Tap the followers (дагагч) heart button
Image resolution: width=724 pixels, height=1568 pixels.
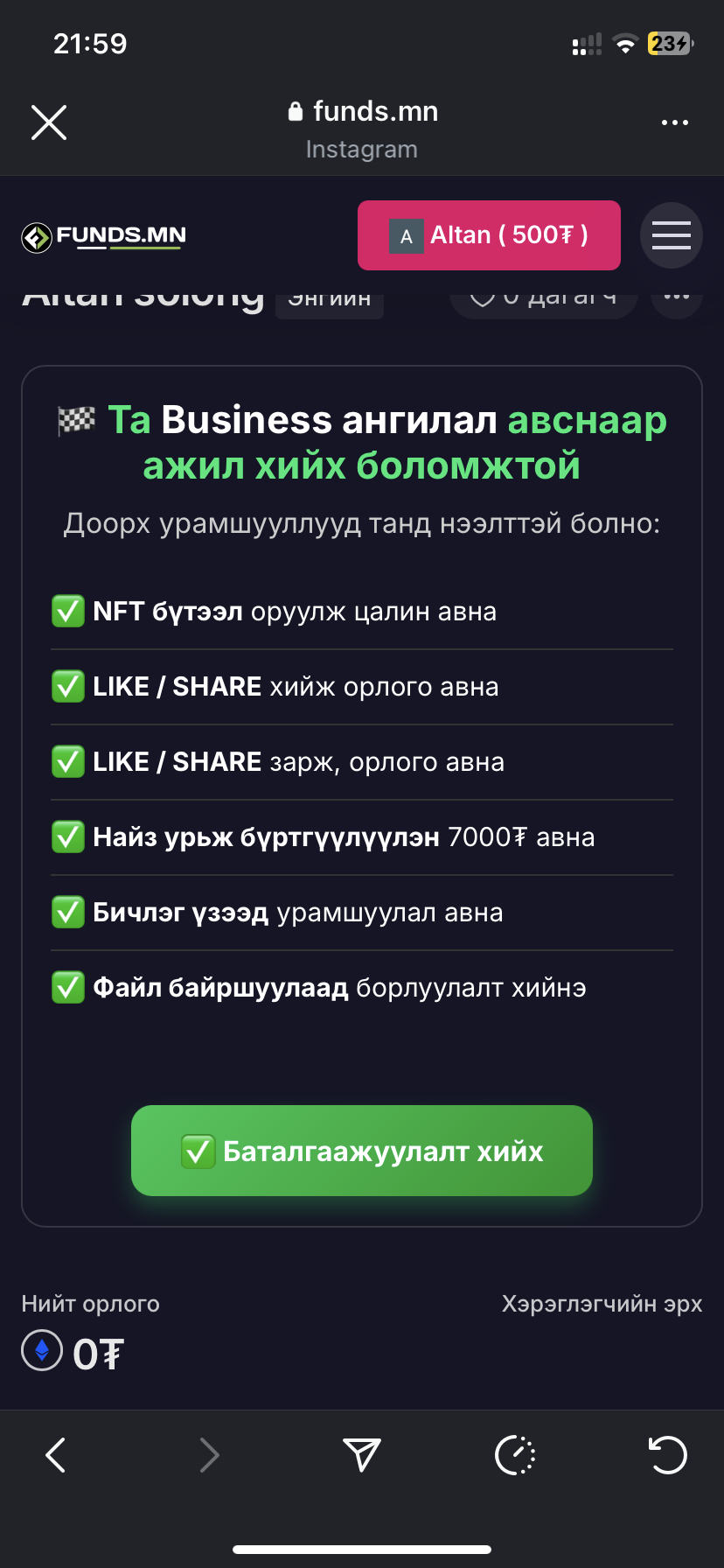pyautogui.click(x=543, y=300)
